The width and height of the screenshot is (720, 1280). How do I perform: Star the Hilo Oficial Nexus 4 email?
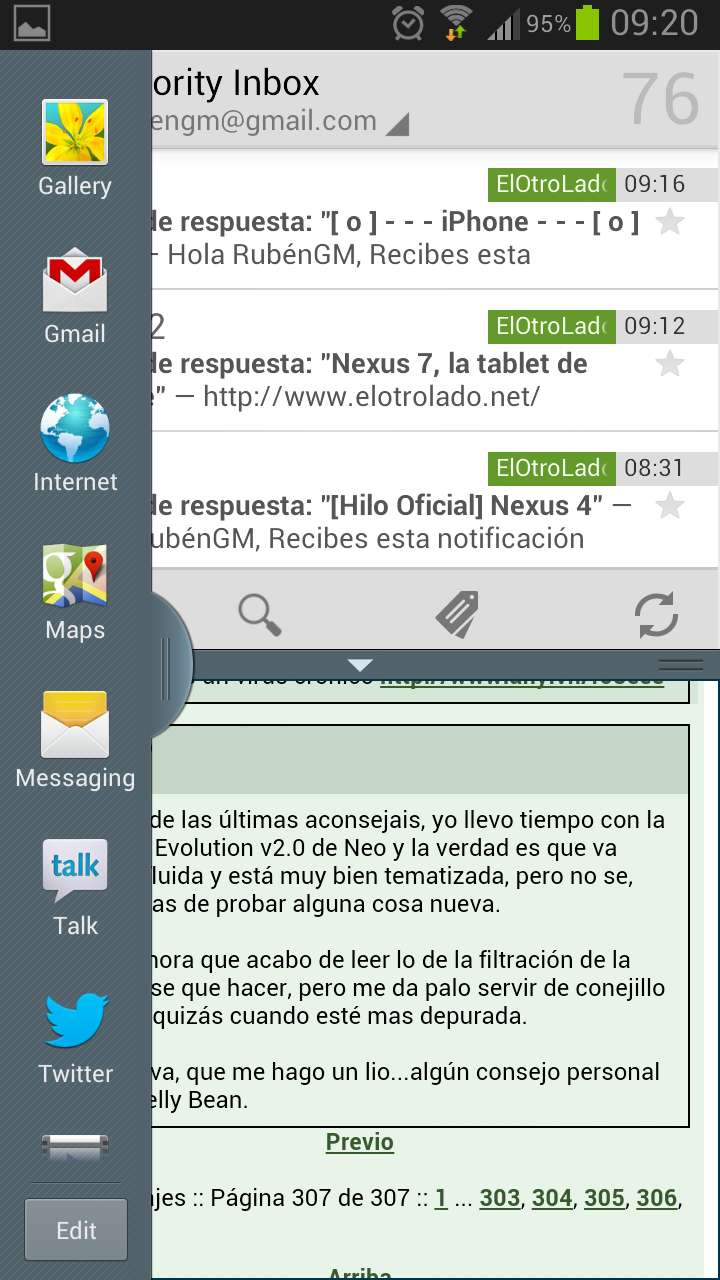[x=669, y=506]
